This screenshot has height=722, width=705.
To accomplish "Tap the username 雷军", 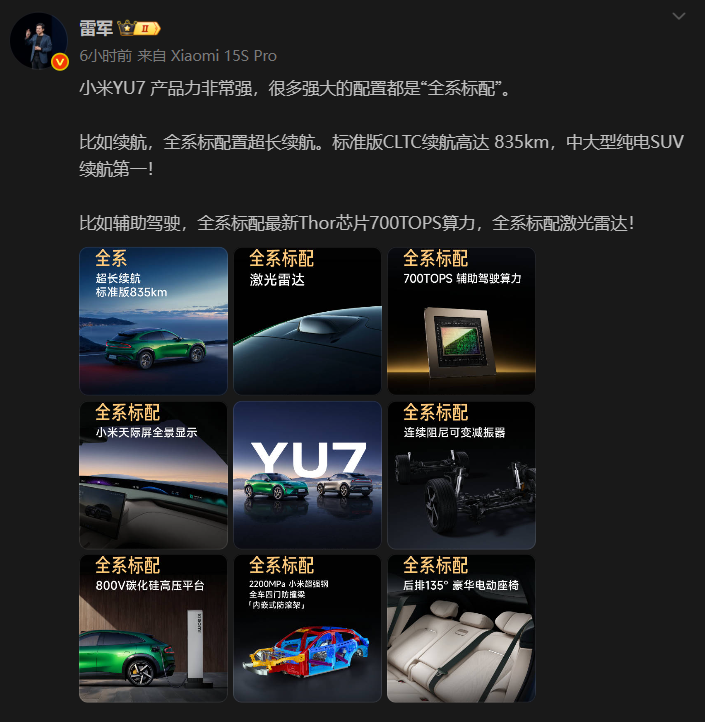I will [96, 28].
